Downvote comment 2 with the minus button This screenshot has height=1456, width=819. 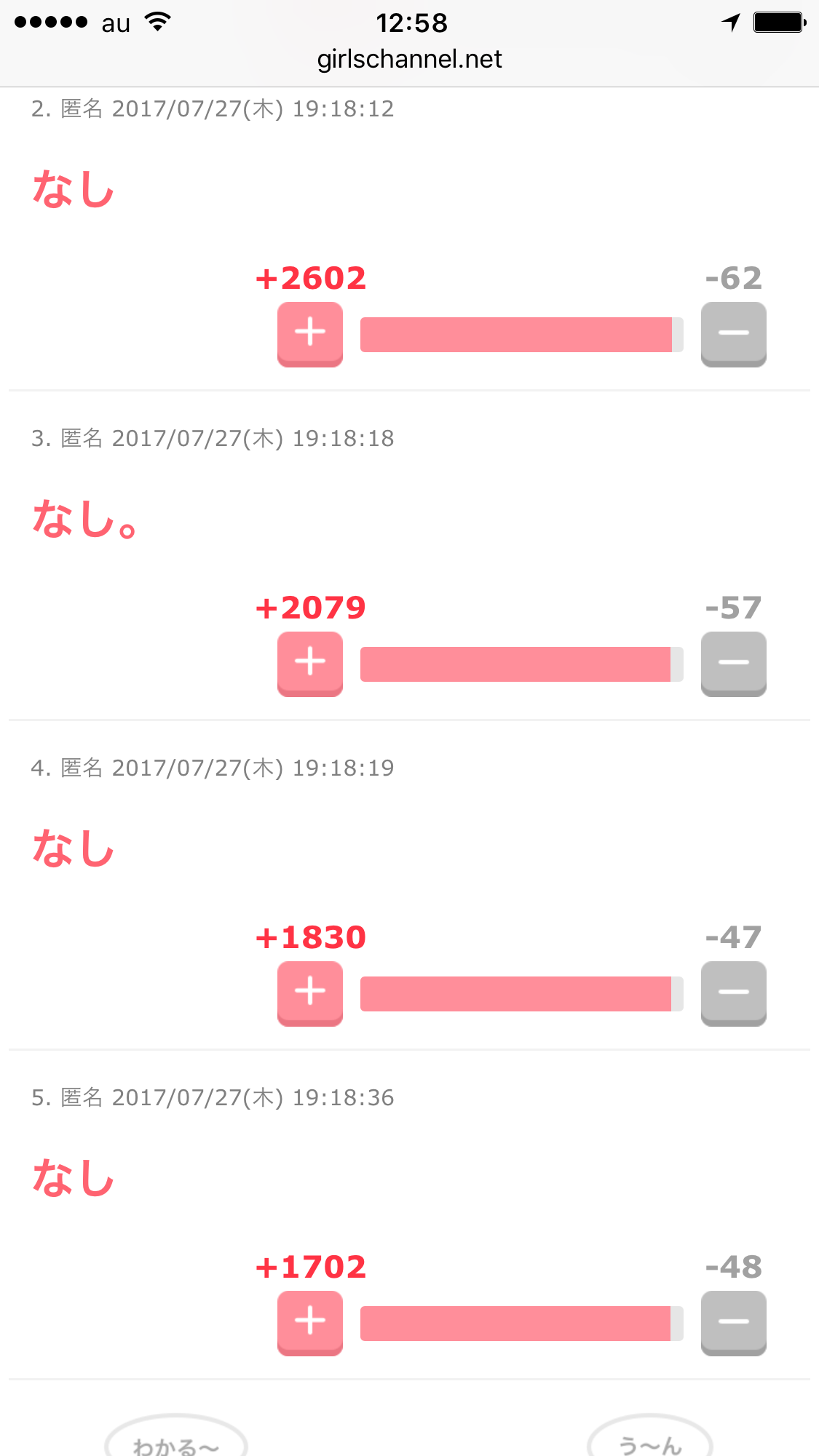pos(734,335)
